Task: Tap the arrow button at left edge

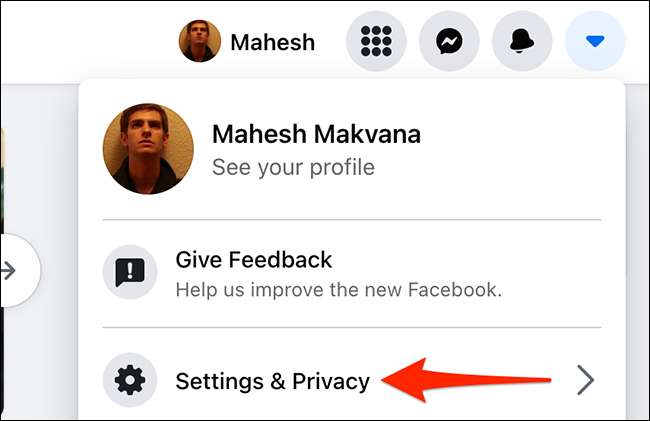Action: click(x=12, y=271)
